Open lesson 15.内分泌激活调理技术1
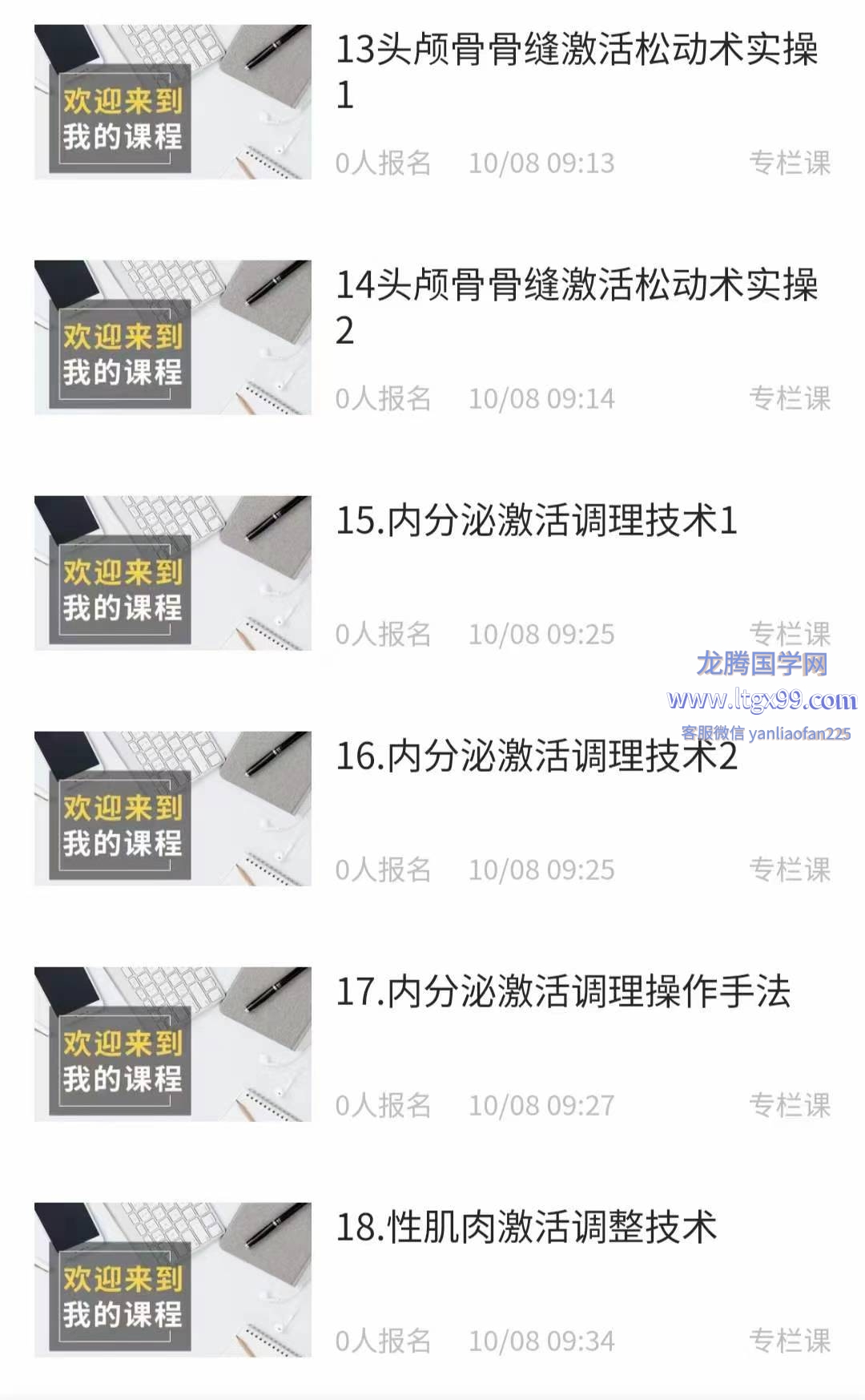 535,521
